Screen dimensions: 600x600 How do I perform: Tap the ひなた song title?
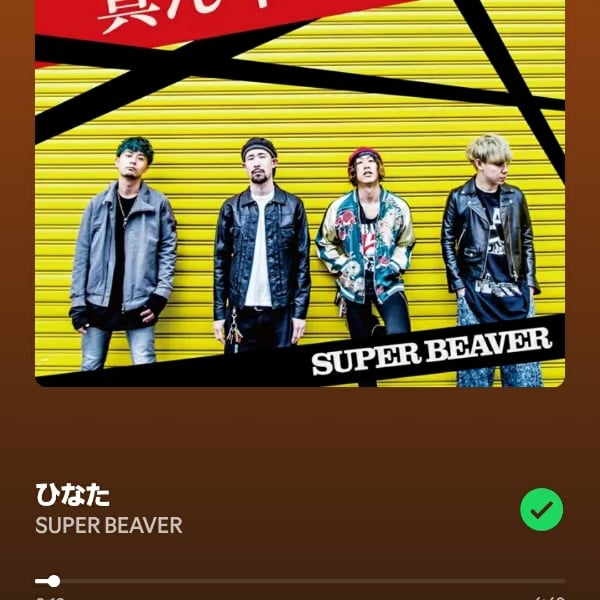point(73,494)
